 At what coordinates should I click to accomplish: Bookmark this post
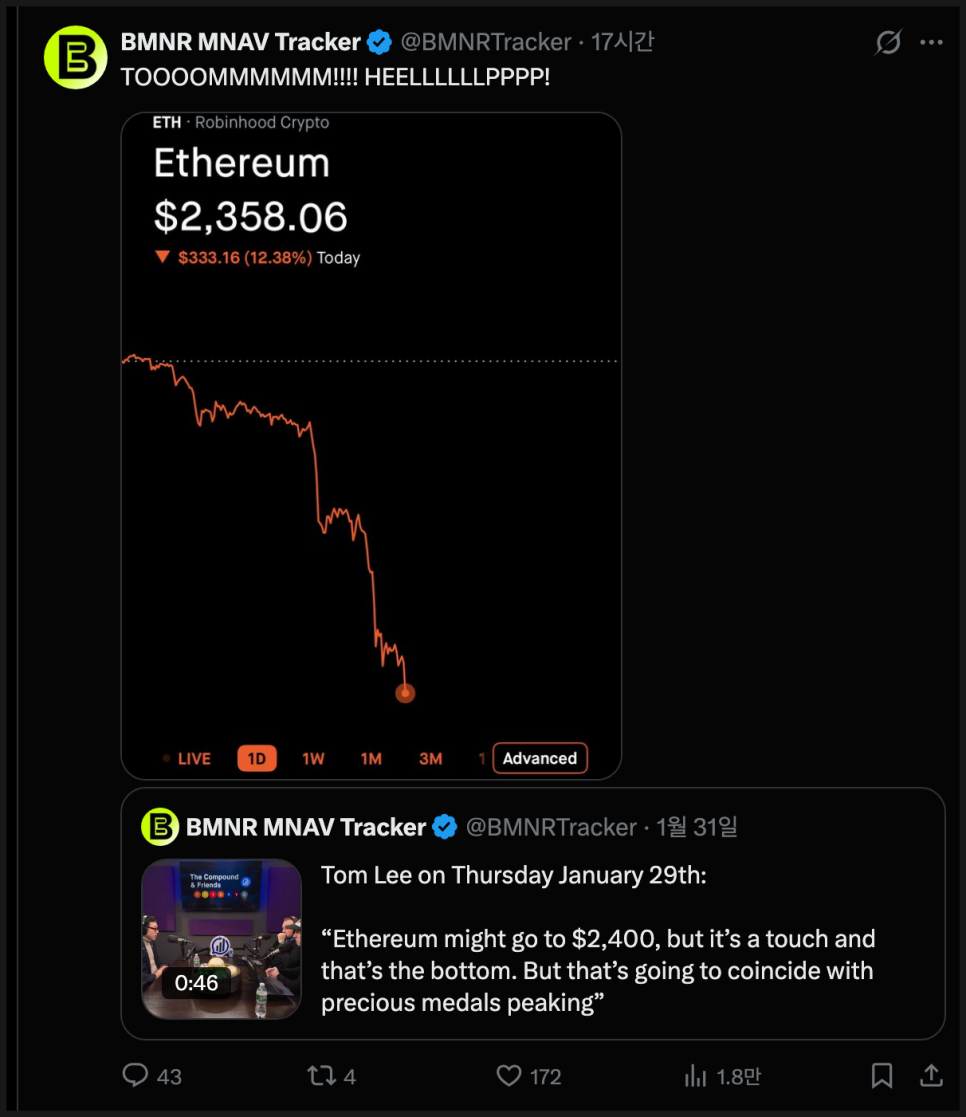point(881,1075)
